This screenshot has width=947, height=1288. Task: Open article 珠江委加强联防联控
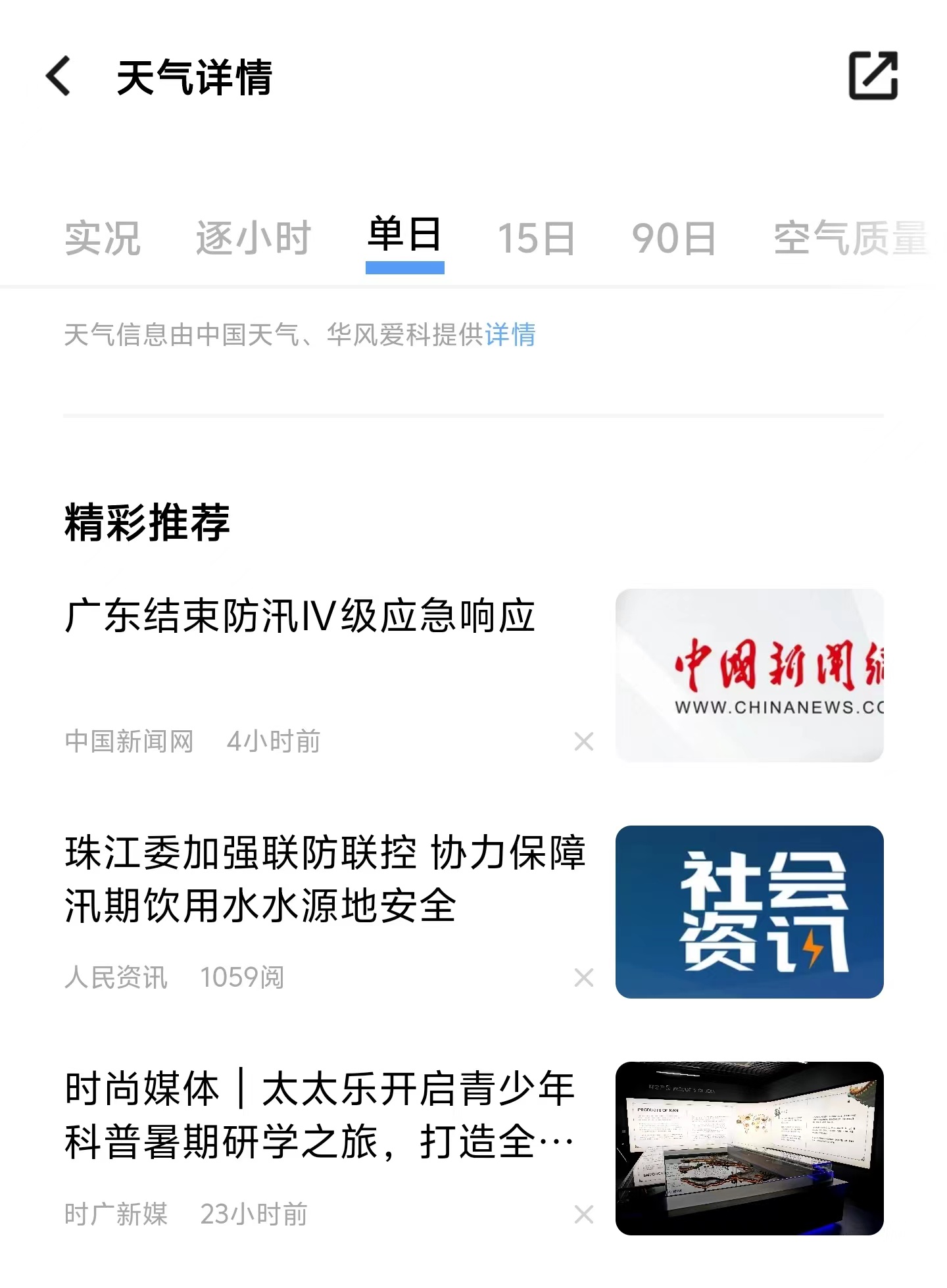325,879
